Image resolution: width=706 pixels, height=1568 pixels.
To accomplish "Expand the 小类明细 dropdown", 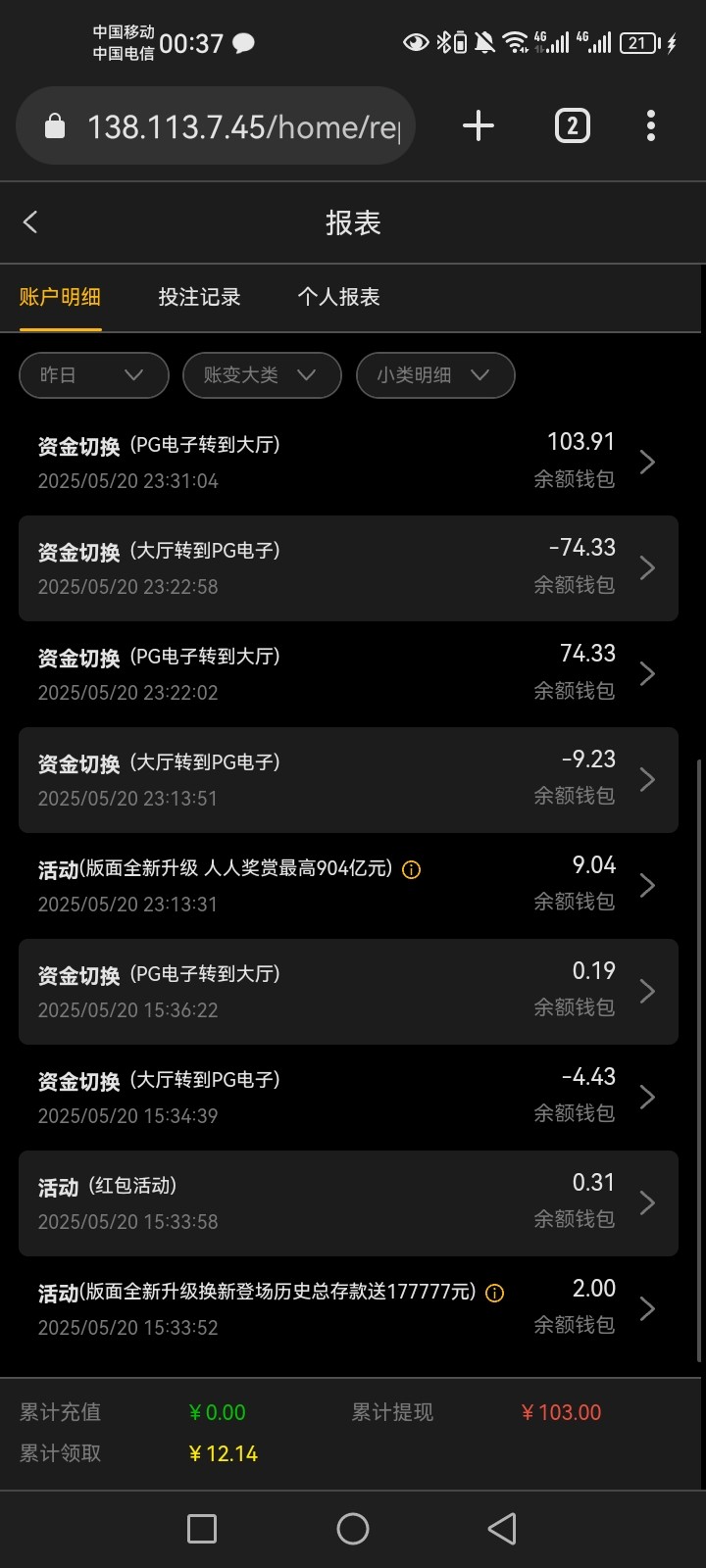I will pos(434,375).
